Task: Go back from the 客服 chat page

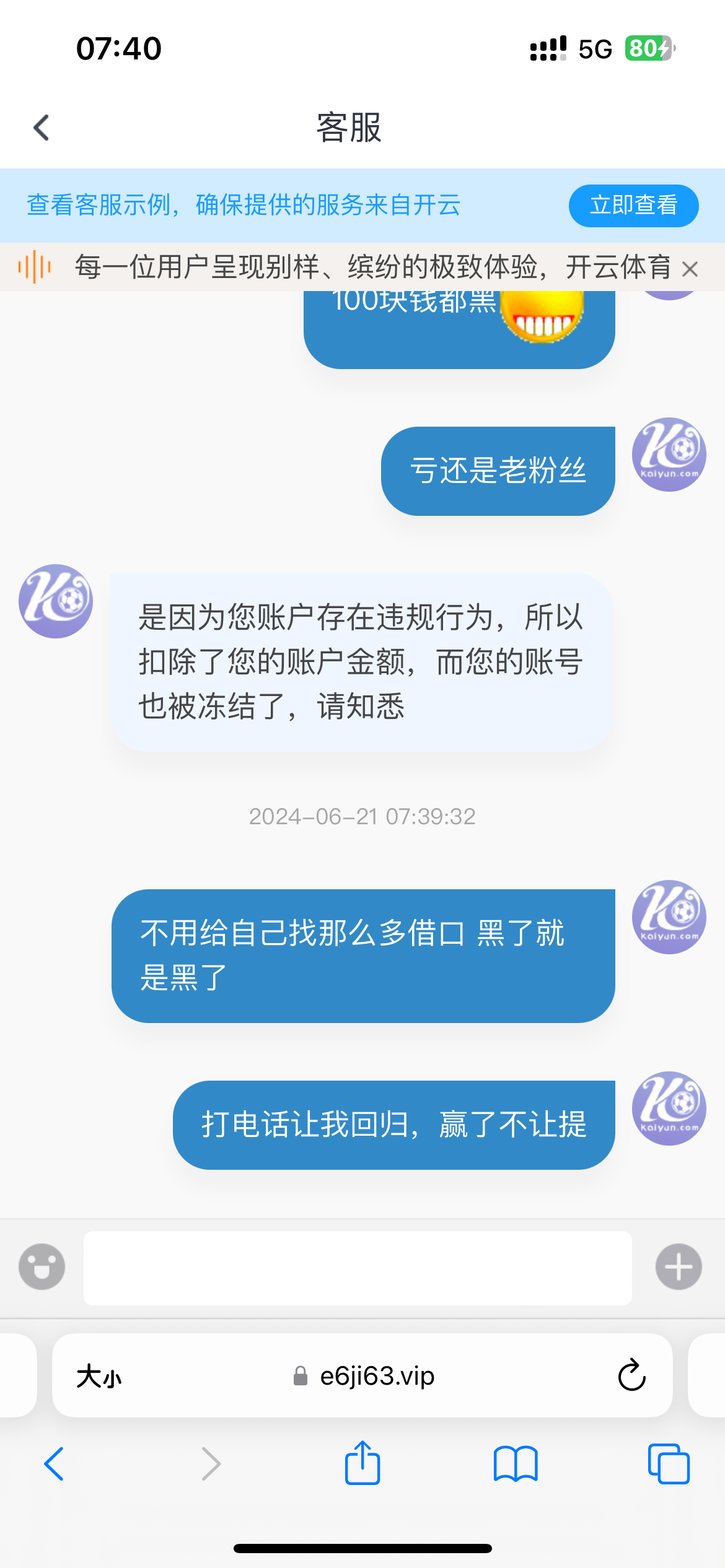Action: tap(41, 128)
